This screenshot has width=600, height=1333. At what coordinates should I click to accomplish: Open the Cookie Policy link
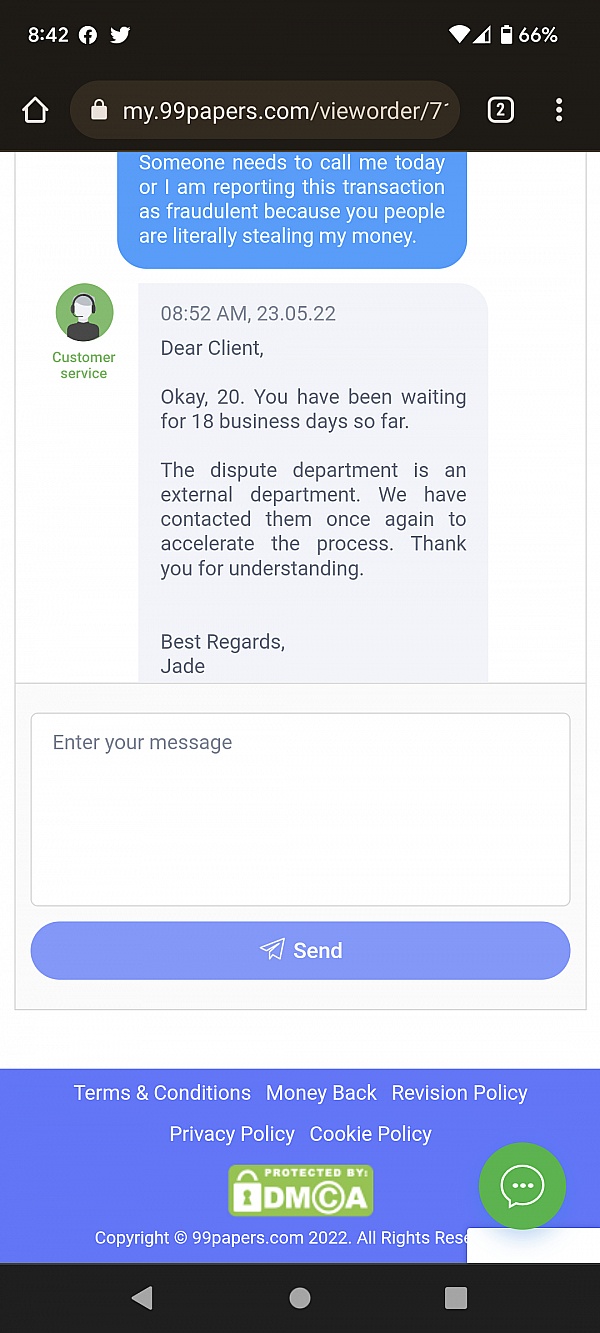pyautogui.click(x=370, y=1134)
